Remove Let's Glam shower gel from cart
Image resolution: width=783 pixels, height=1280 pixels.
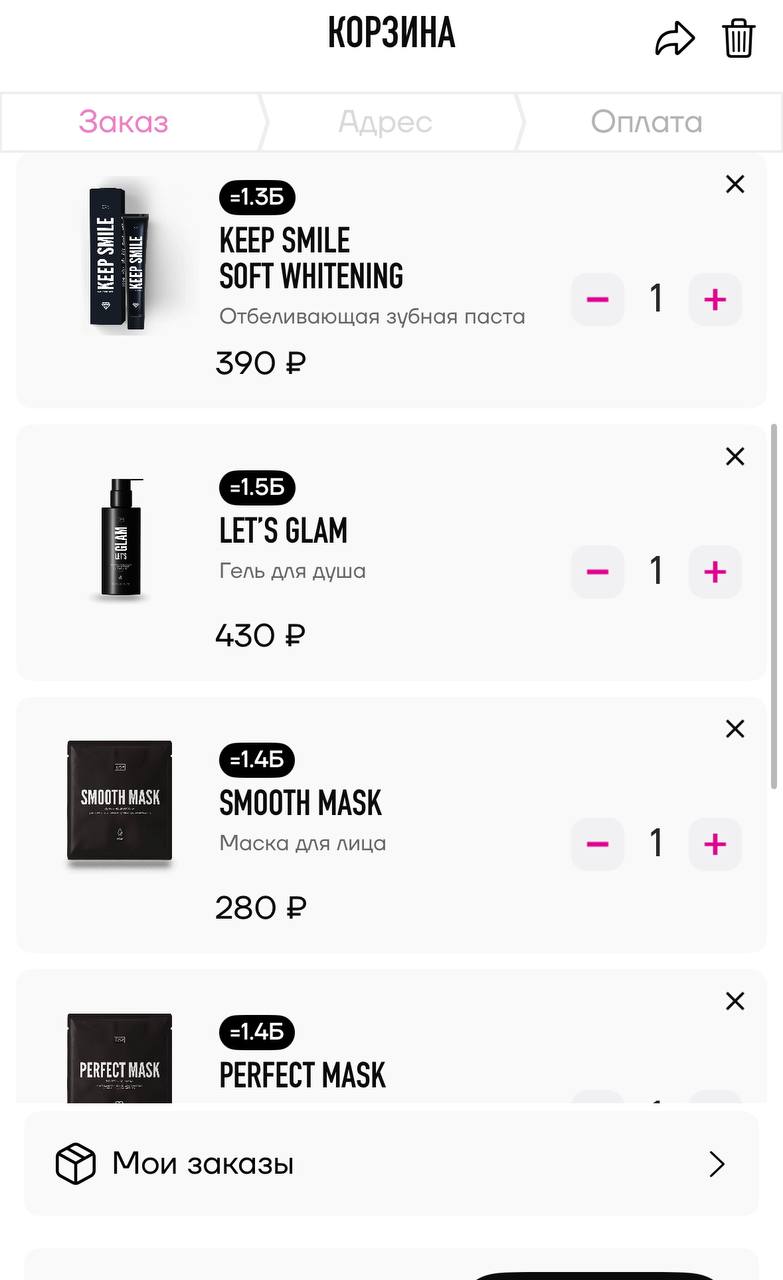click(x=735, y=457)
